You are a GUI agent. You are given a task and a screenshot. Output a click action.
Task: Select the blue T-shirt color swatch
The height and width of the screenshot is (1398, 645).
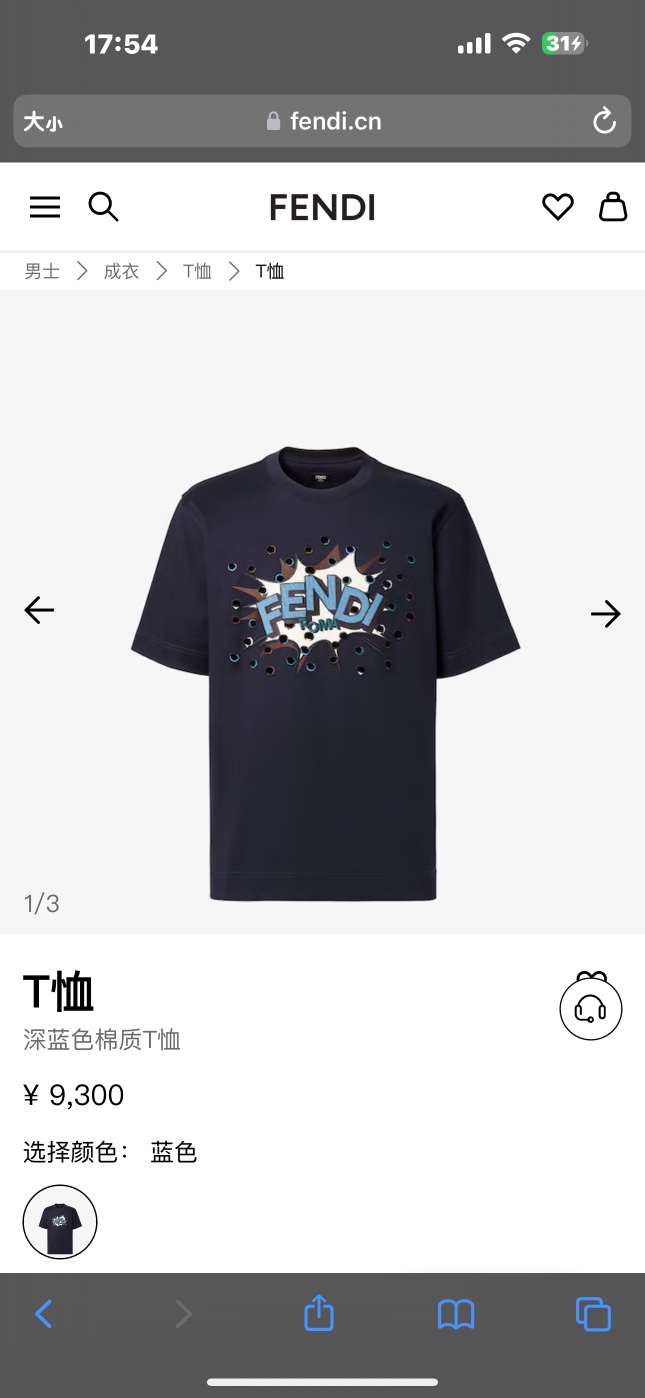coord(60,1221)
